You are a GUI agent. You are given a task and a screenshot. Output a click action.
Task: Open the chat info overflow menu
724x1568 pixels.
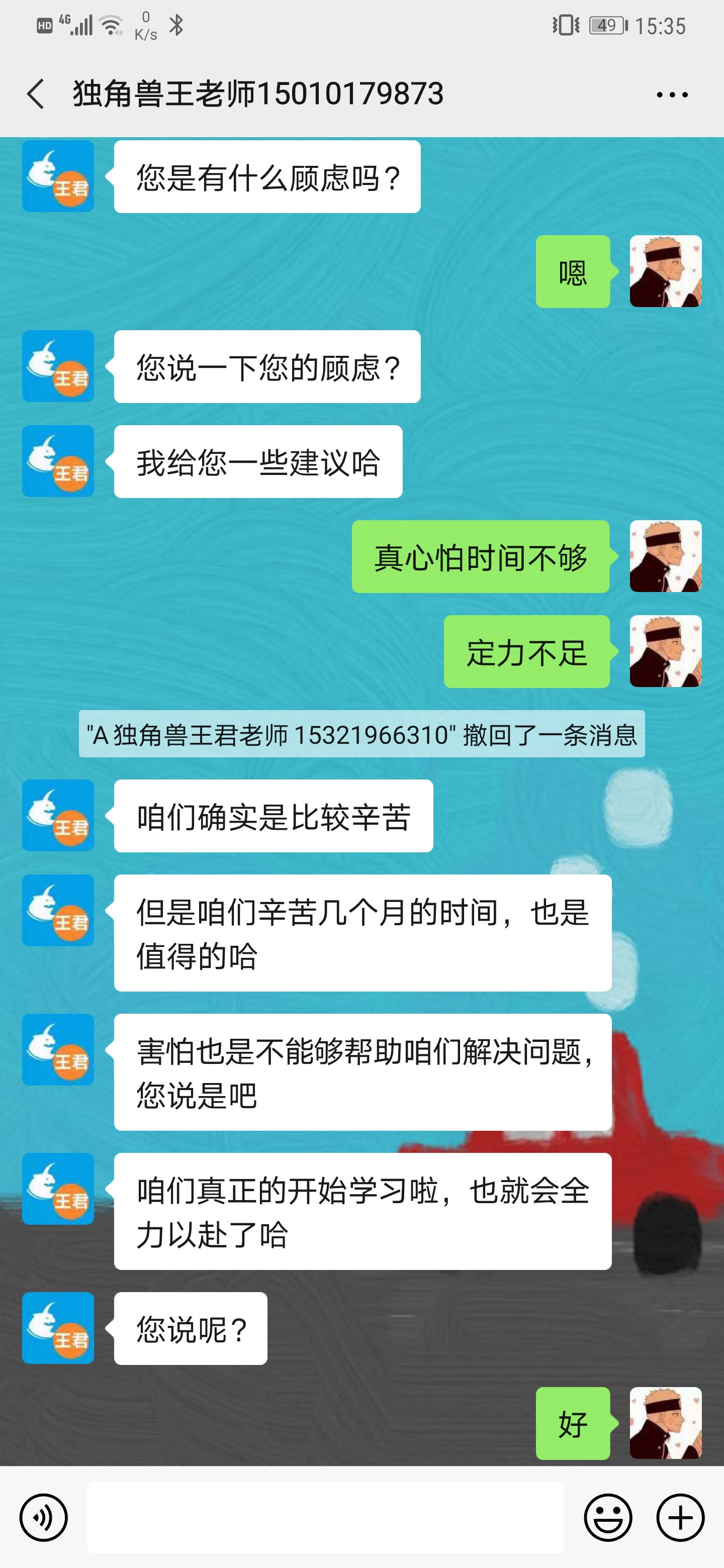(672, 95)
